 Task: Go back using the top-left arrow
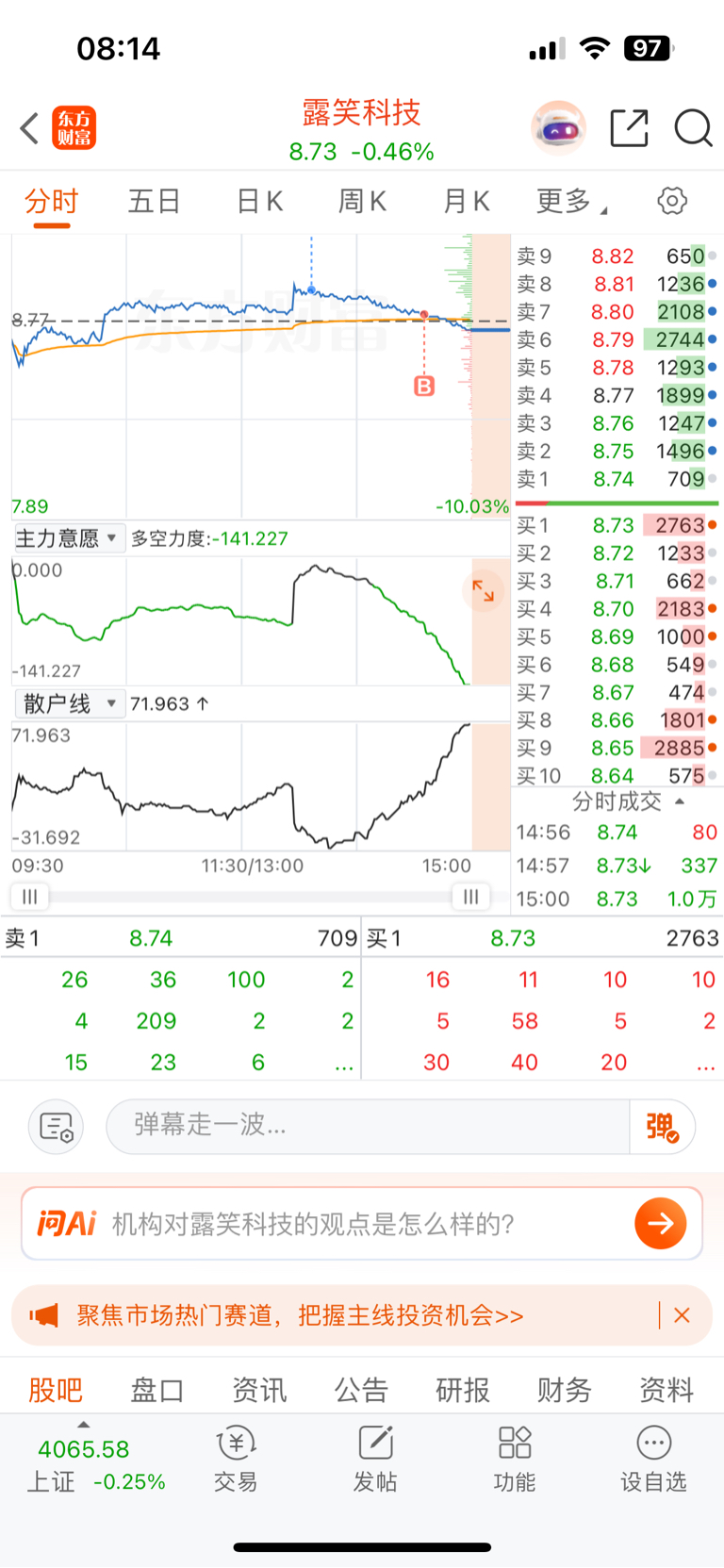coord(30,128)
